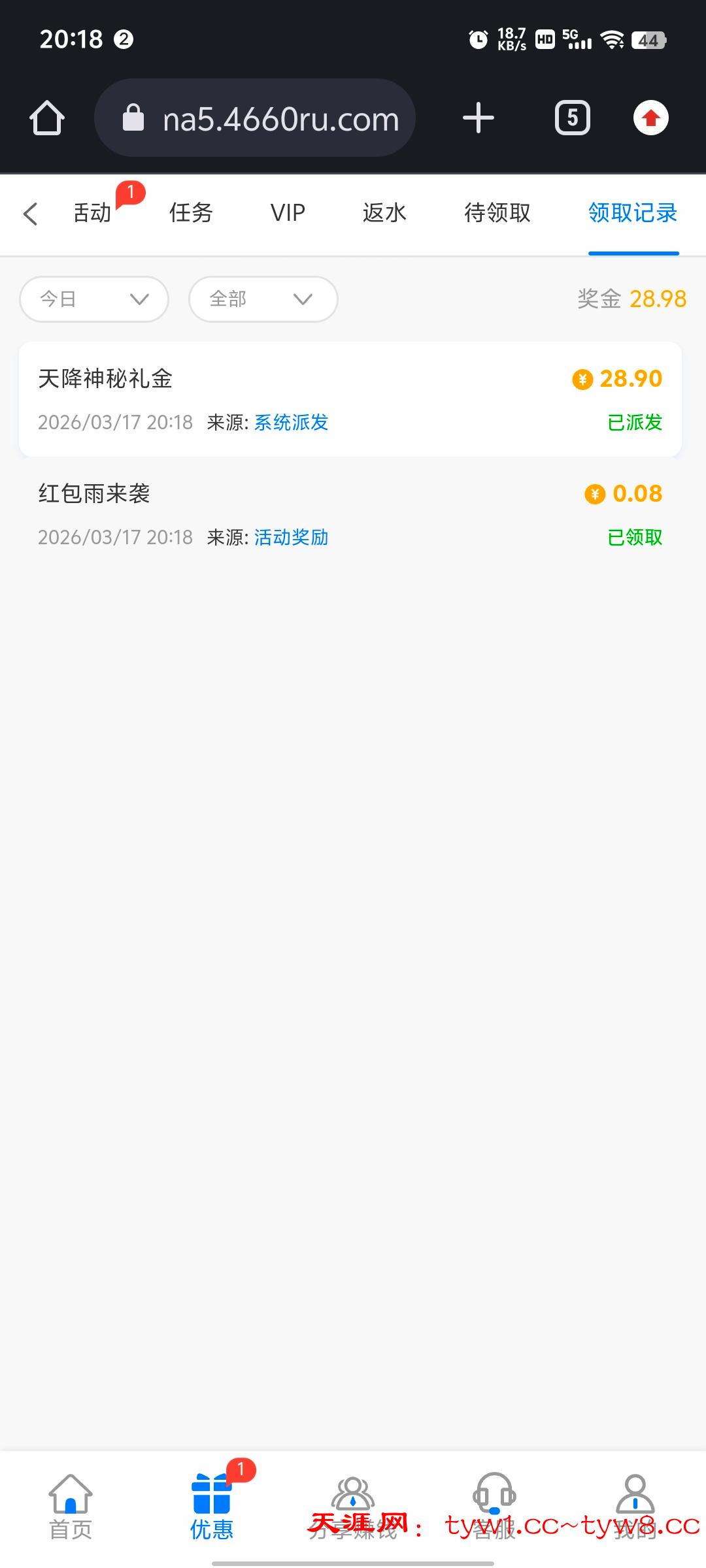Screen dimensions: 706x1568
Task: Click the padlock icon in the address bar
Action: pos(133,118)
